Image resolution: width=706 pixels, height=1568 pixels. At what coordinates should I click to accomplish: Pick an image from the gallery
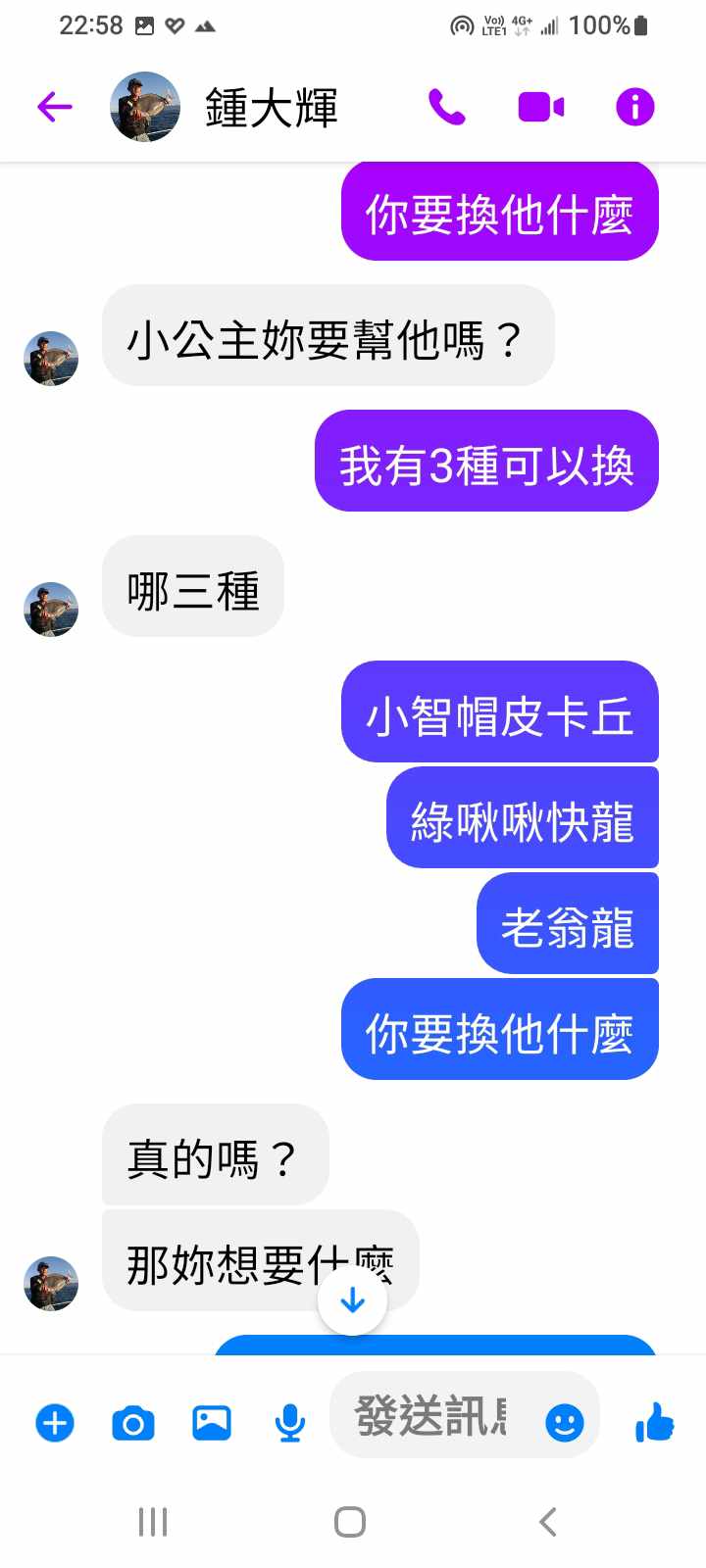tap(212, 1422)
